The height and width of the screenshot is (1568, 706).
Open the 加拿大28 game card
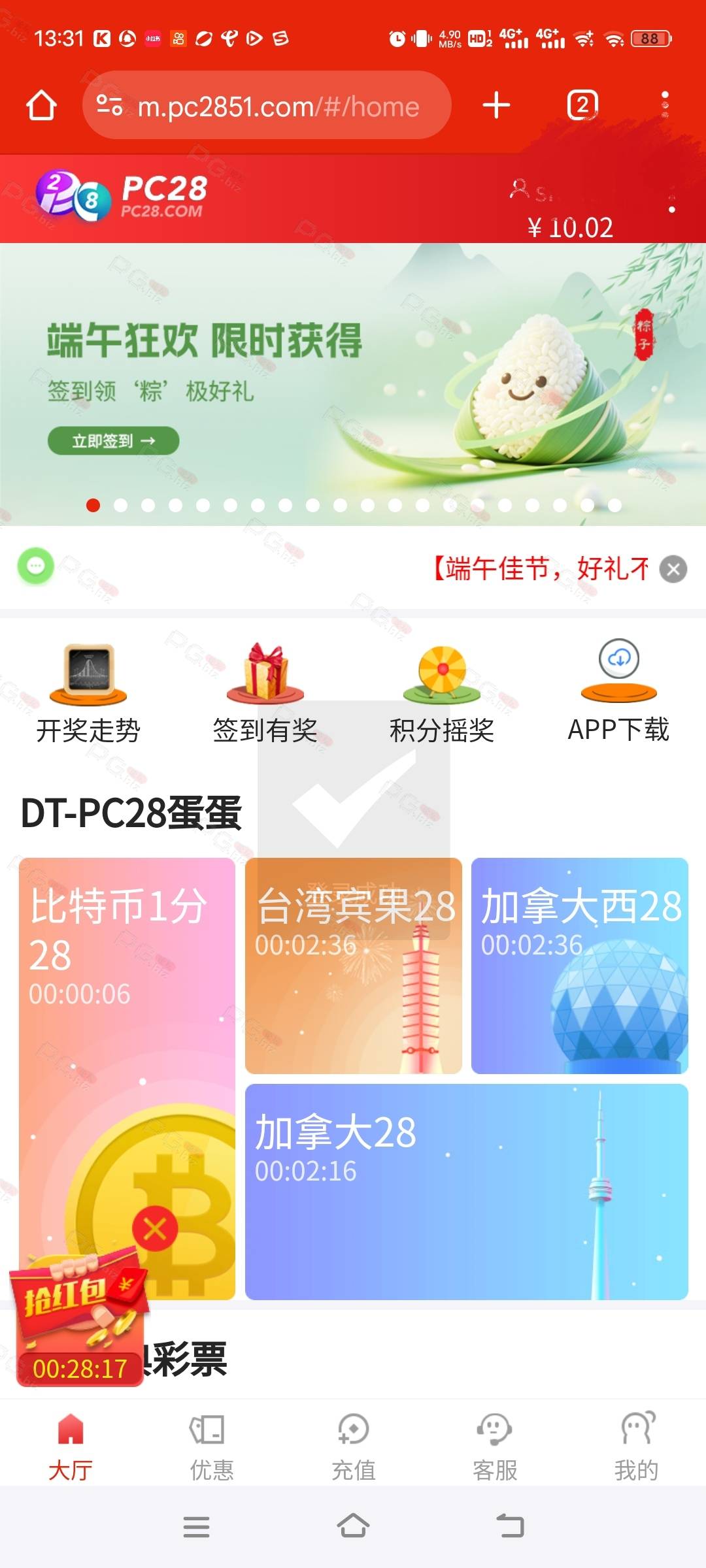467,1192
